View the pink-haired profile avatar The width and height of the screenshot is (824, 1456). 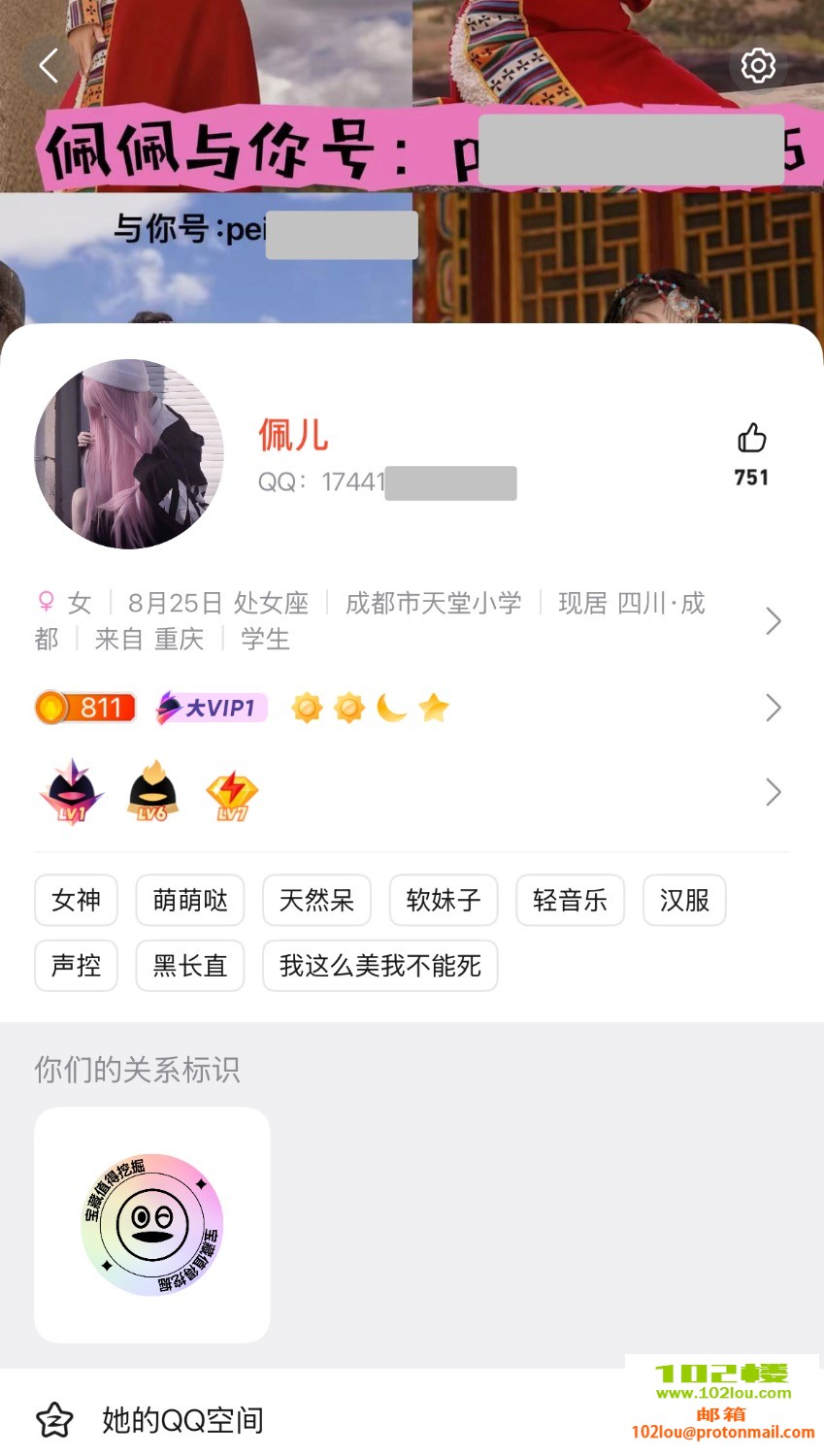(129, 454)
